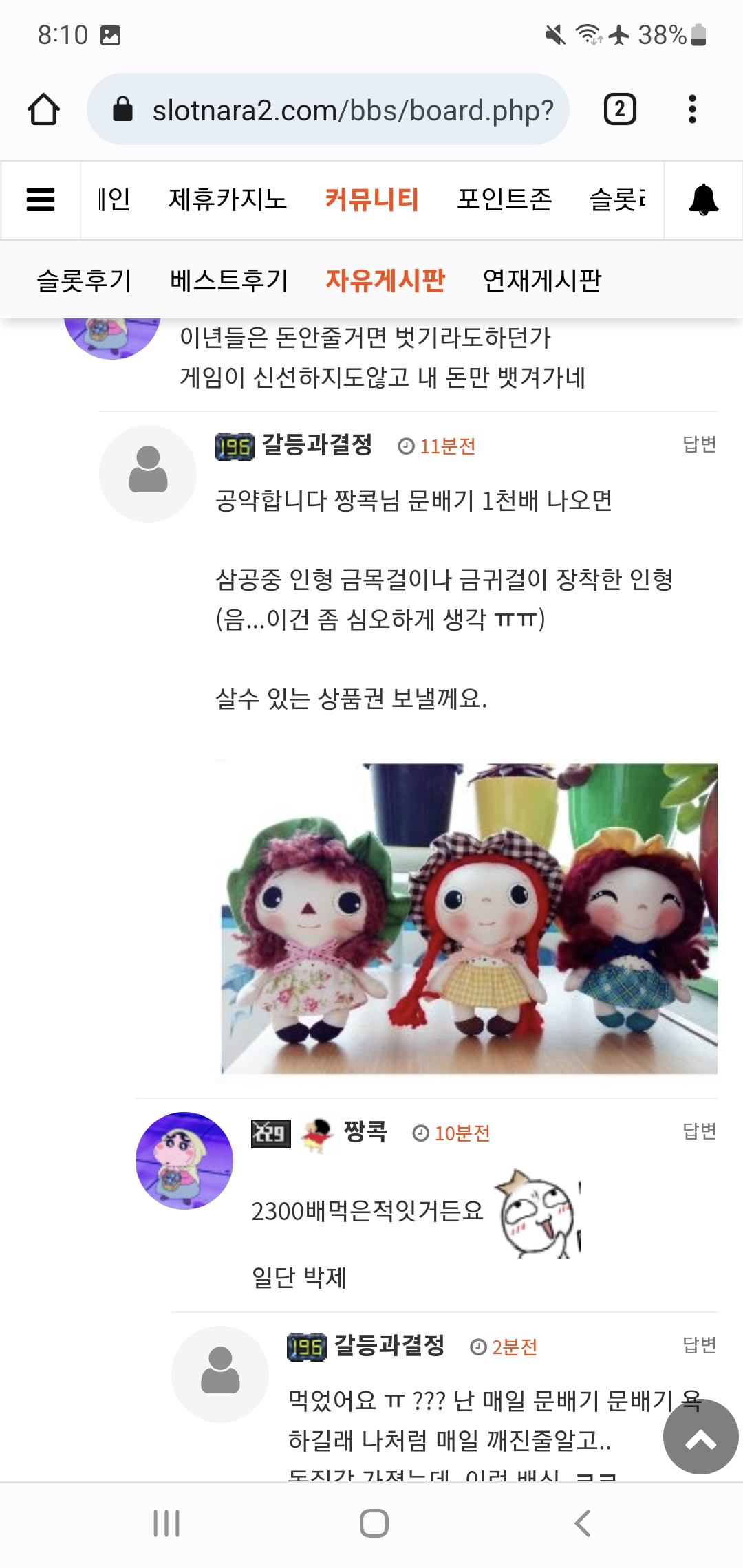Open the three dolls image
The width and height of the screenshot is (743, 1568).
[469, 919]
